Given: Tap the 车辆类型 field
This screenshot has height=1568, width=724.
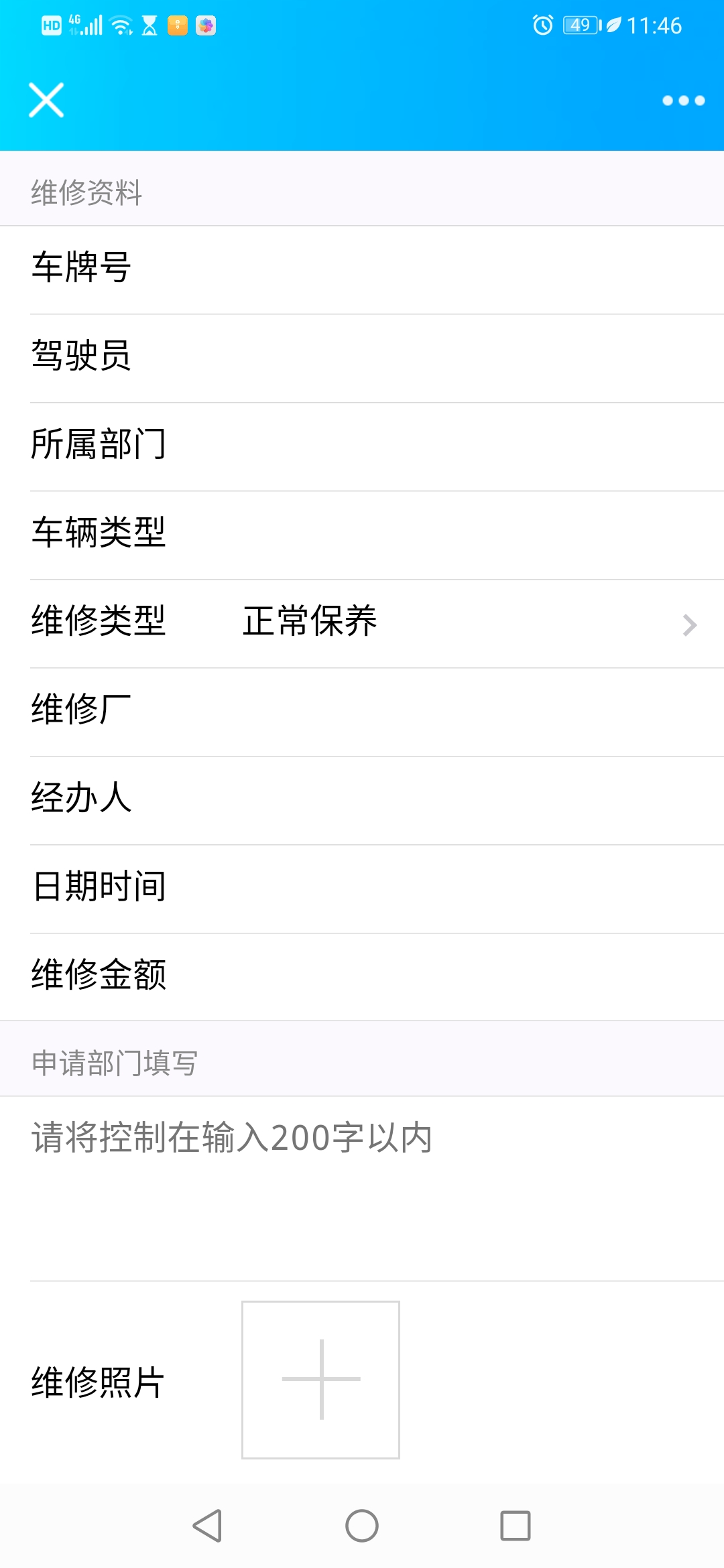Looking at the screenshot, I should pyautogui.click(x=362, y=535).
